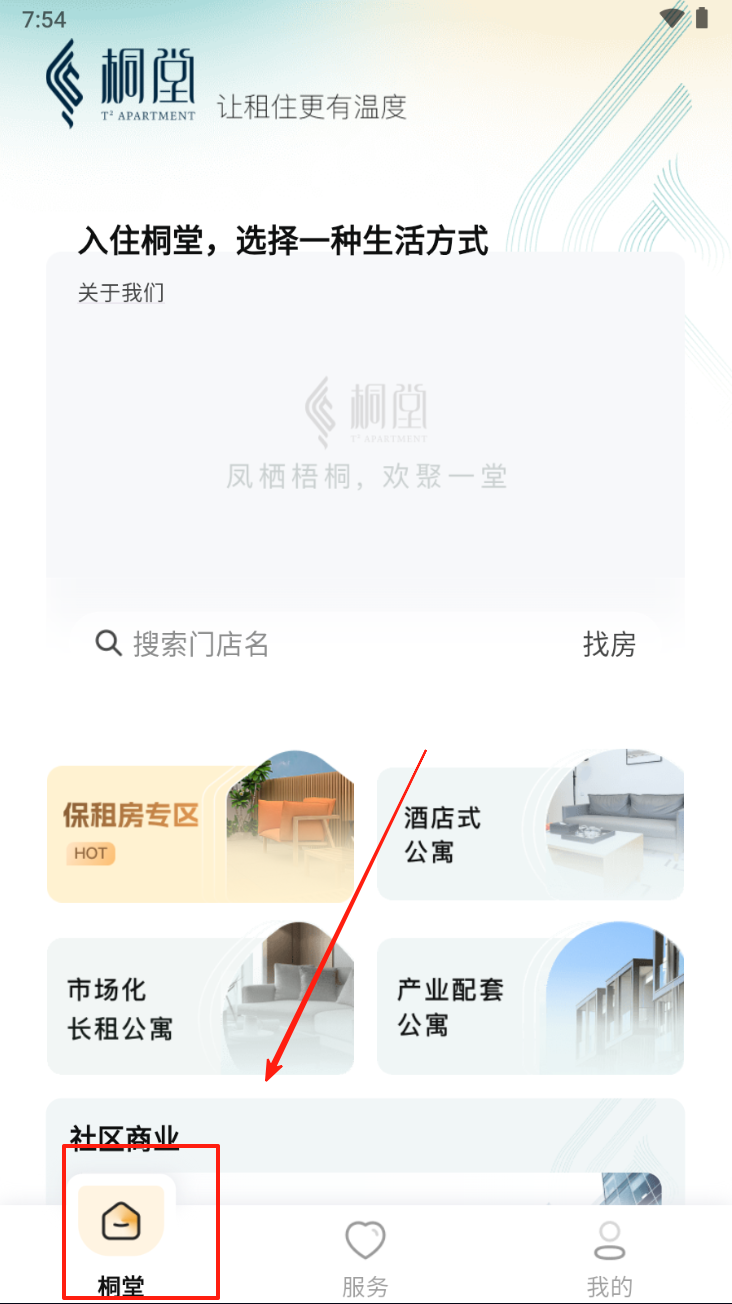Open the 市场化长租公寓 card
The image size is (732, 1304).
click(x=200, y=1006)
